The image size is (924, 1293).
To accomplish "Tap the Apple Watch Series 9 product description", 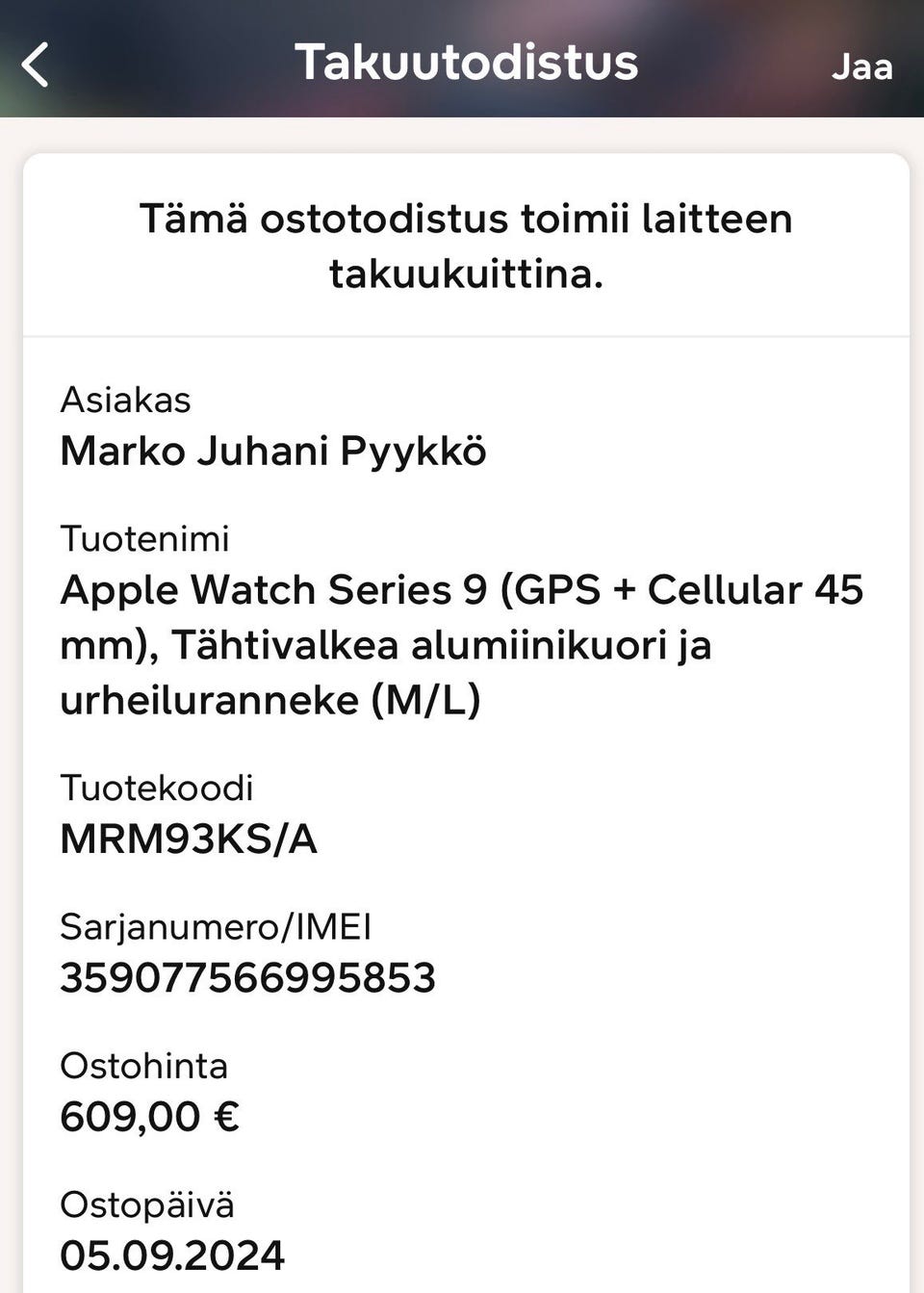I will point(462,643).
